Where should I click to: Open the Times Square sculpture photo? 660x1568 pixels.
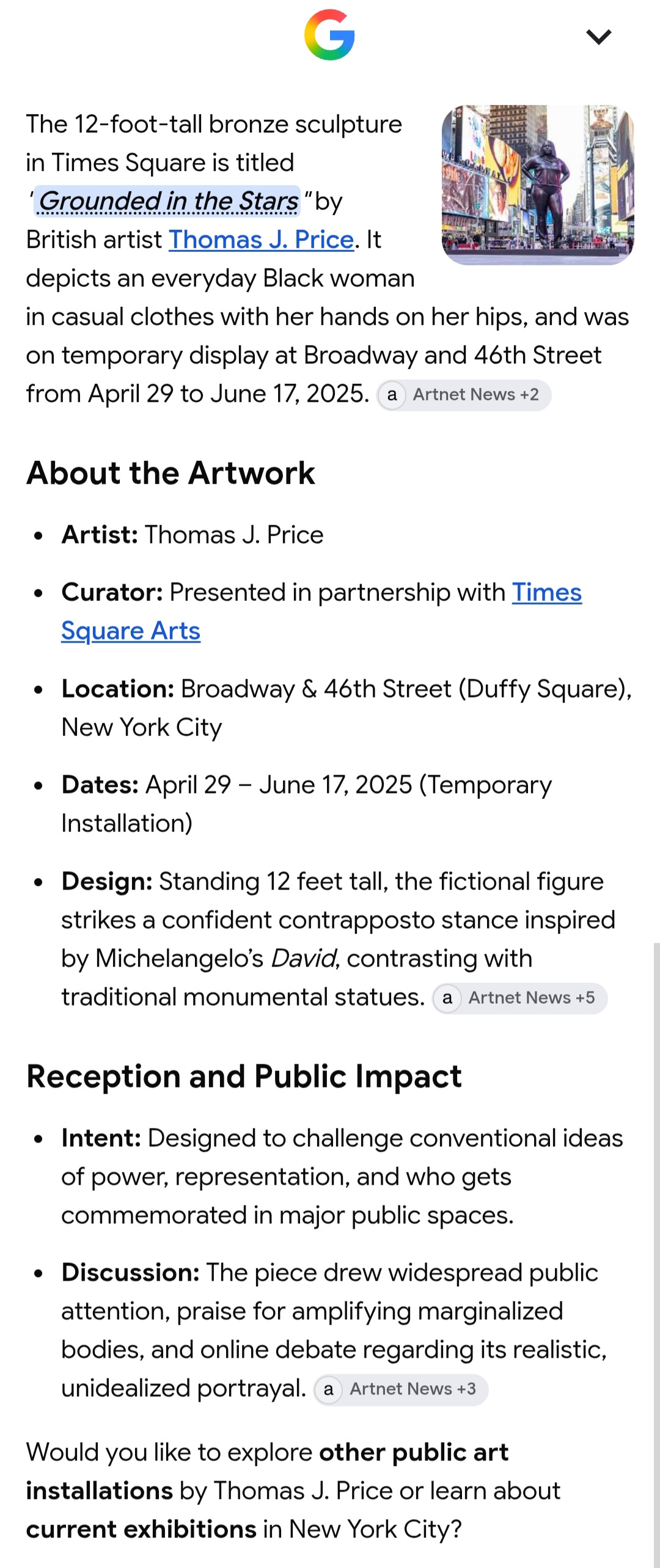538,185
